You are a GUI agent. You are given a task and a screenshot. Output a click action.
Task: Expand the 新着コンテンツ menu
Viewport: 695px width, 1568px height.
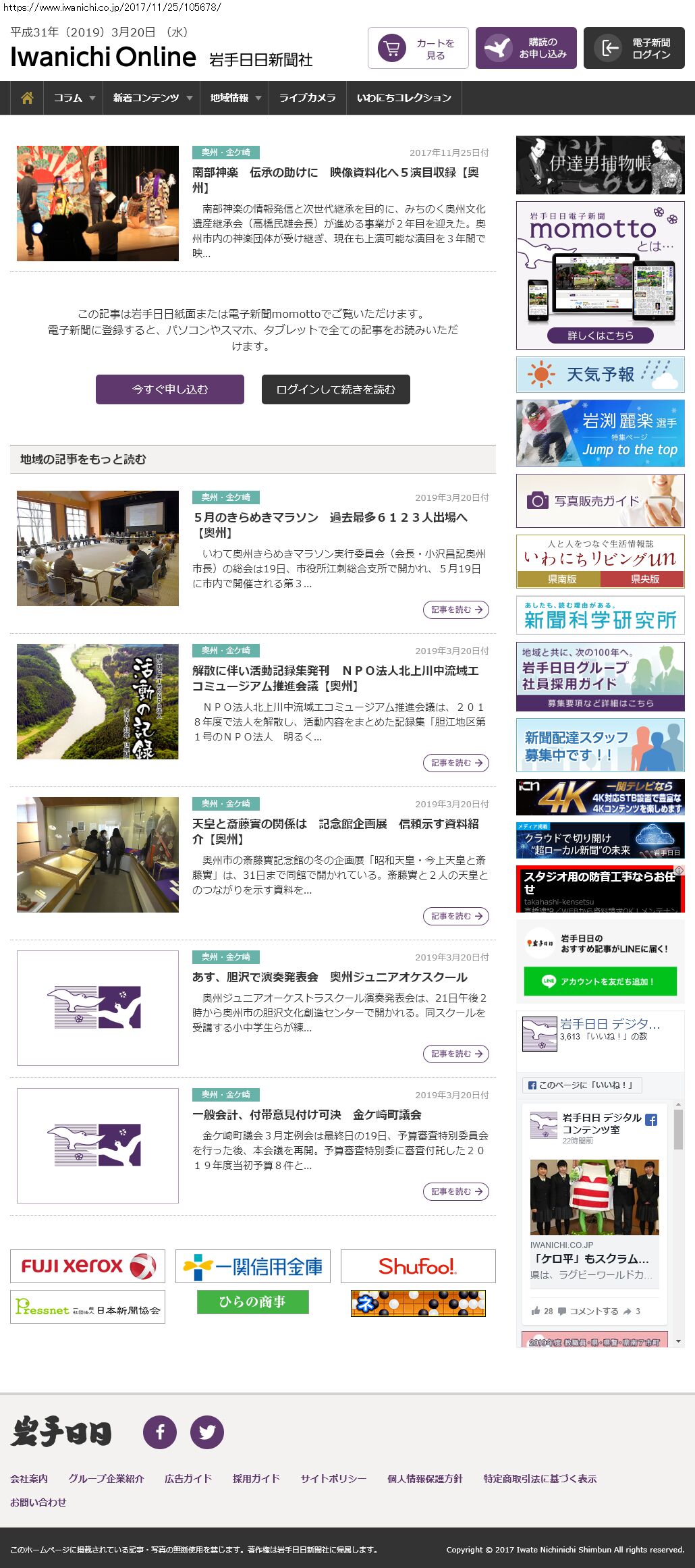[152, 98]
